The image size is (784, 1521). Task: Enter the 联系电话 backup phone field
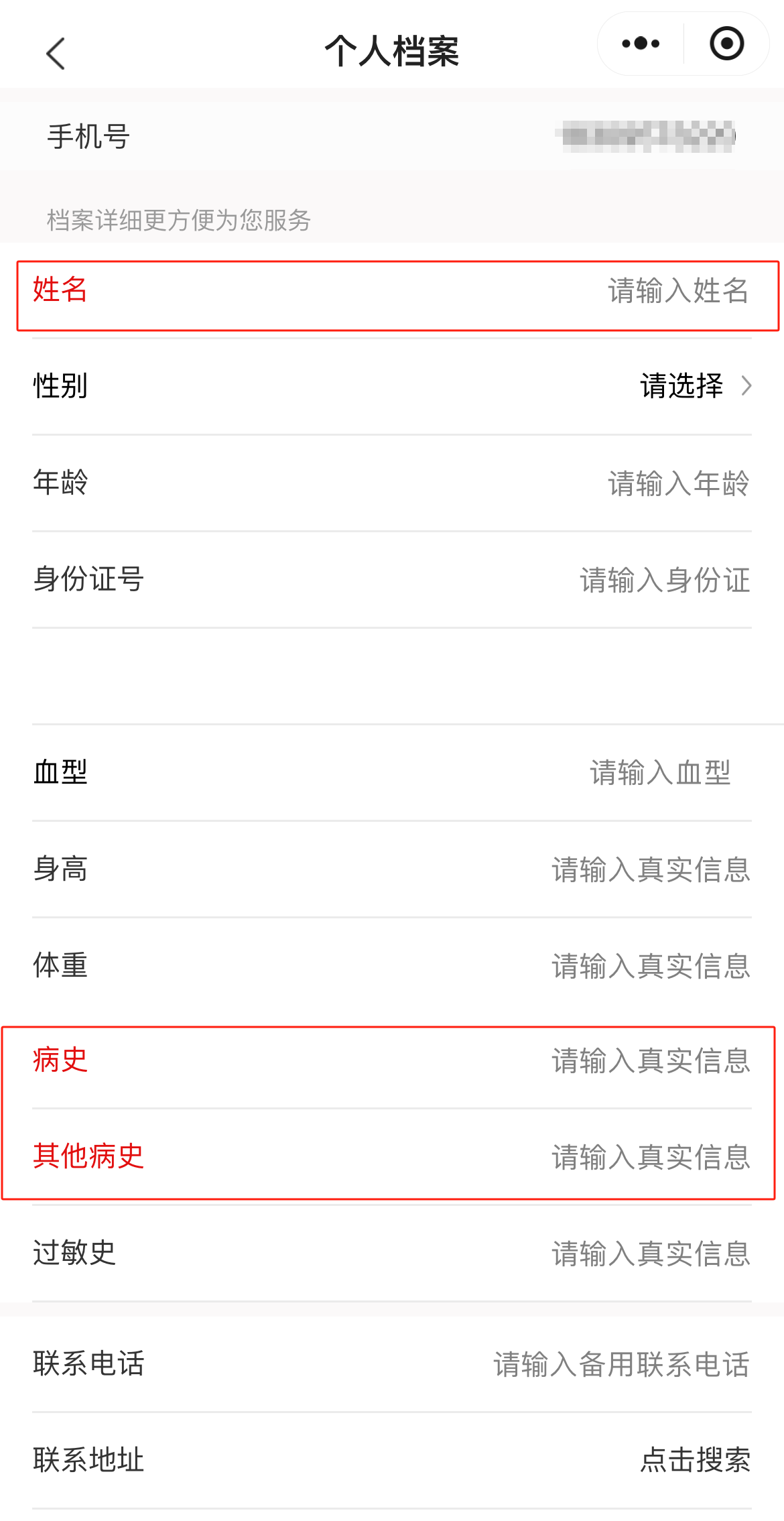tap(620, 1364)
